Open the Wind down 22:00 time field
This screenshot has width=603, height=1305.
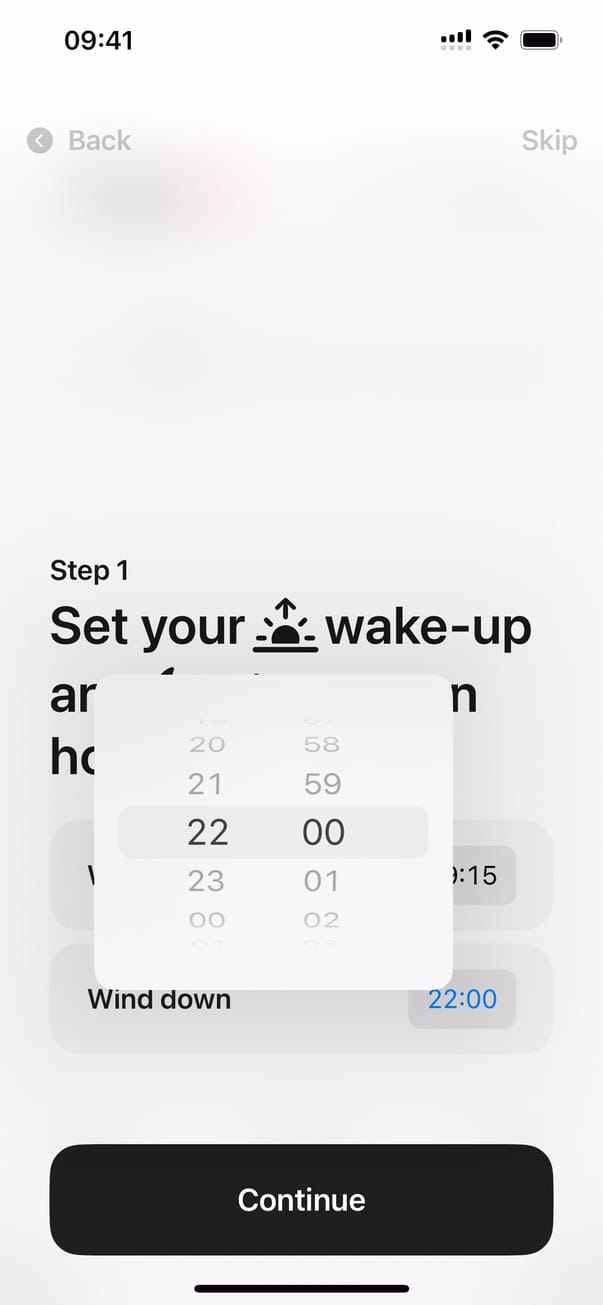click(x=462, y=999)
